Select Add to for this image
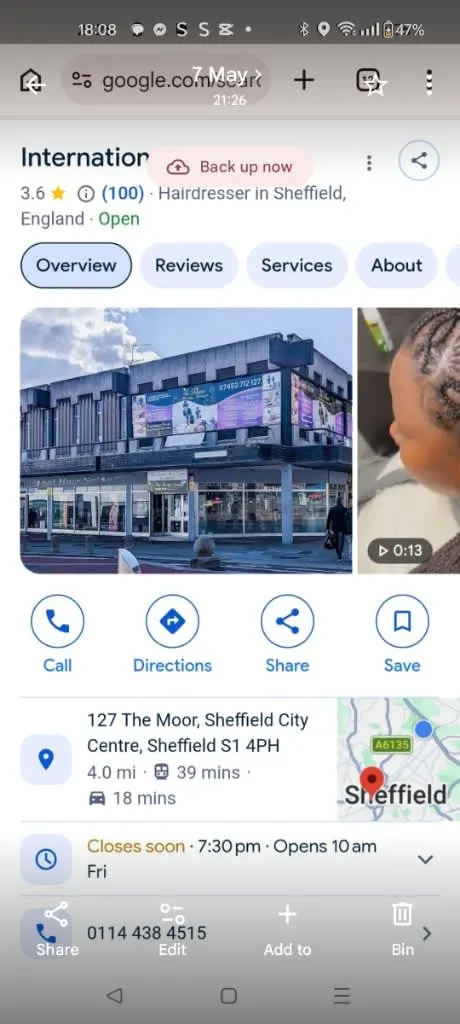Screen dimensions: 460x1024 point(288,930)
